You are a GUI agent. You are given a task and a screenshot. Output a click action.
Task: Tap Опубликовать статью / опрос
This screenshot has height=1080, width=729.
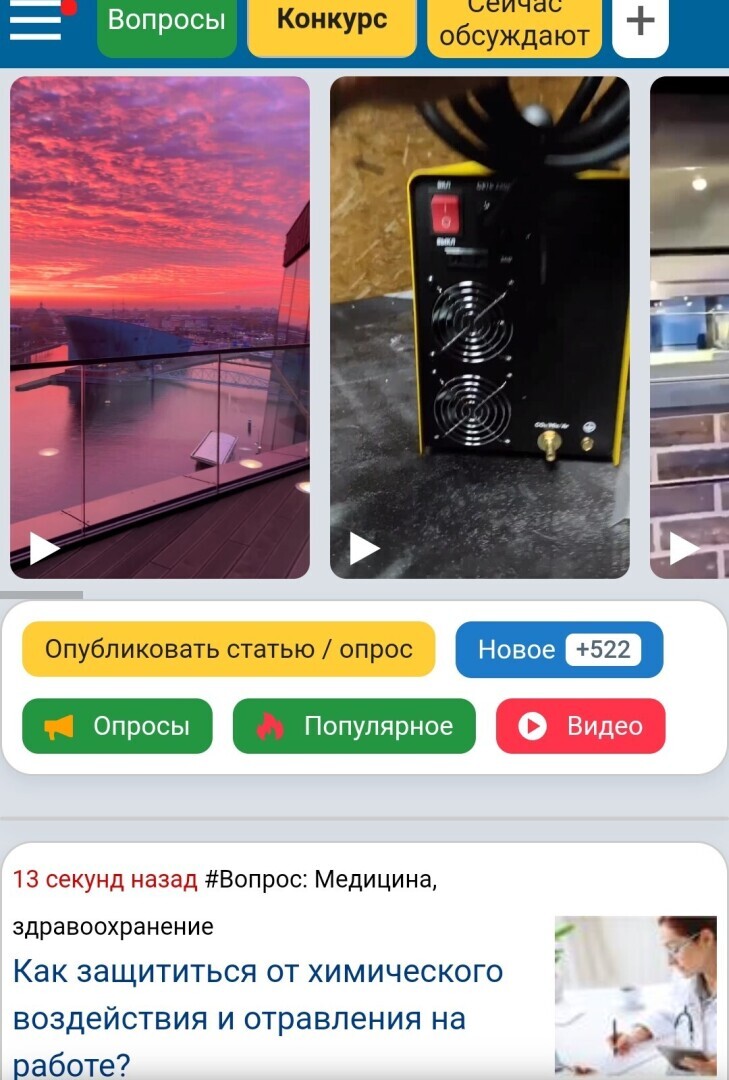point(229,649)
